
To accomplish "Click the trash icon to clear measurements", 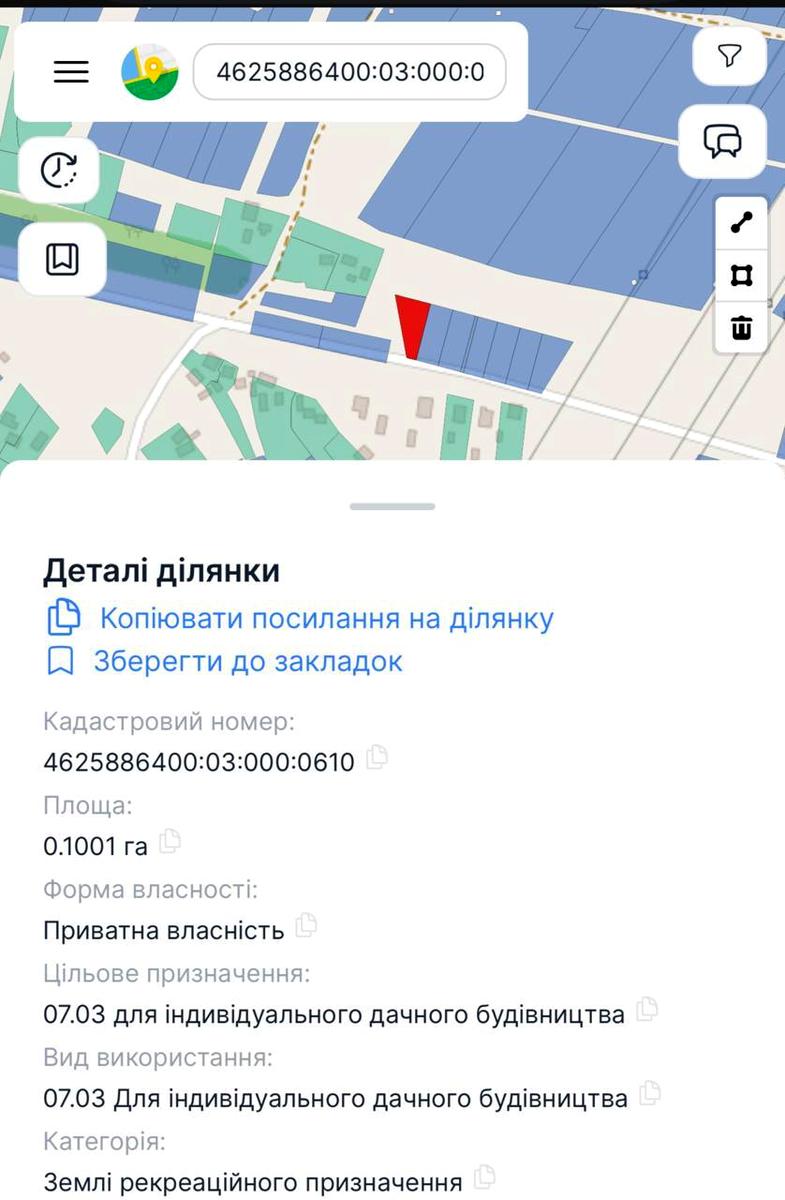I will (x=740, y=325).
